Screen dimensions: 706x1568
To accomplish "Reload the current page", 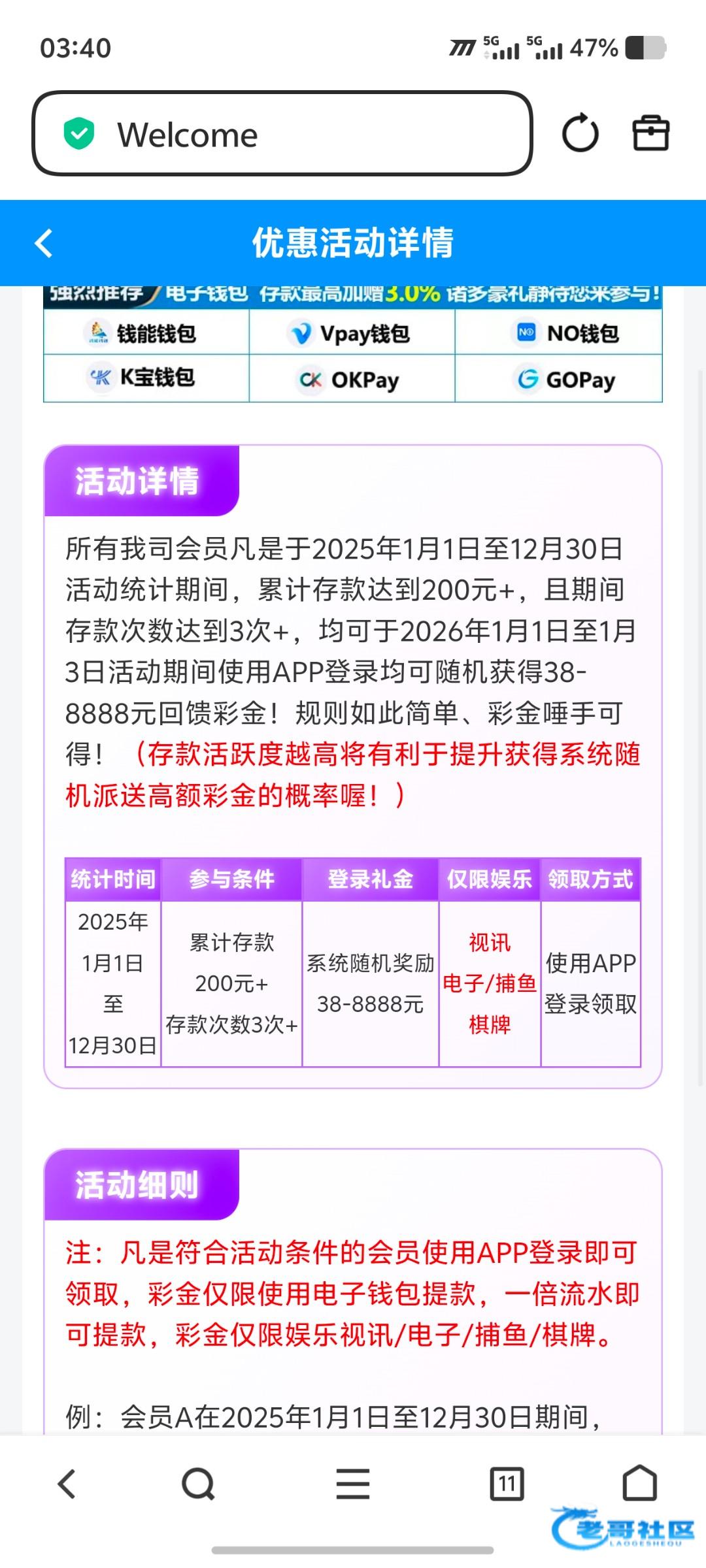I will 580,133.
